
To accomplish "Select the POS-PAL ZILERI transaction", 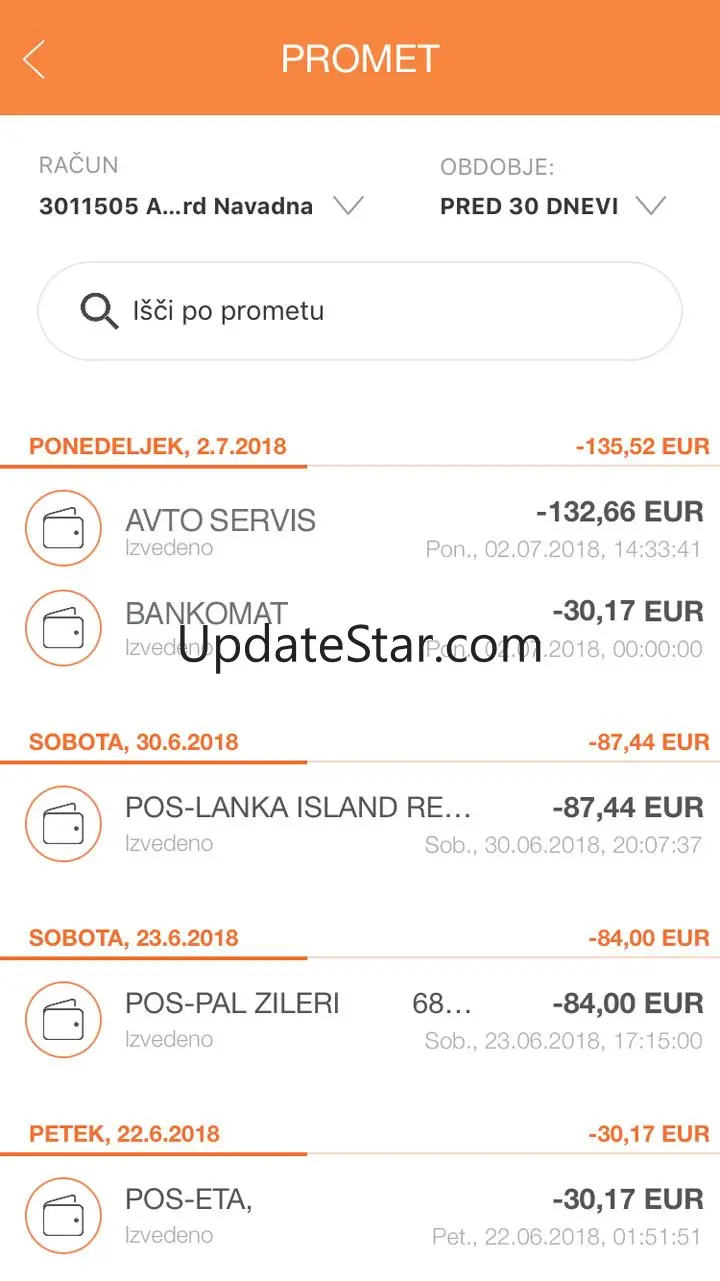I will tap(360, 1020).
